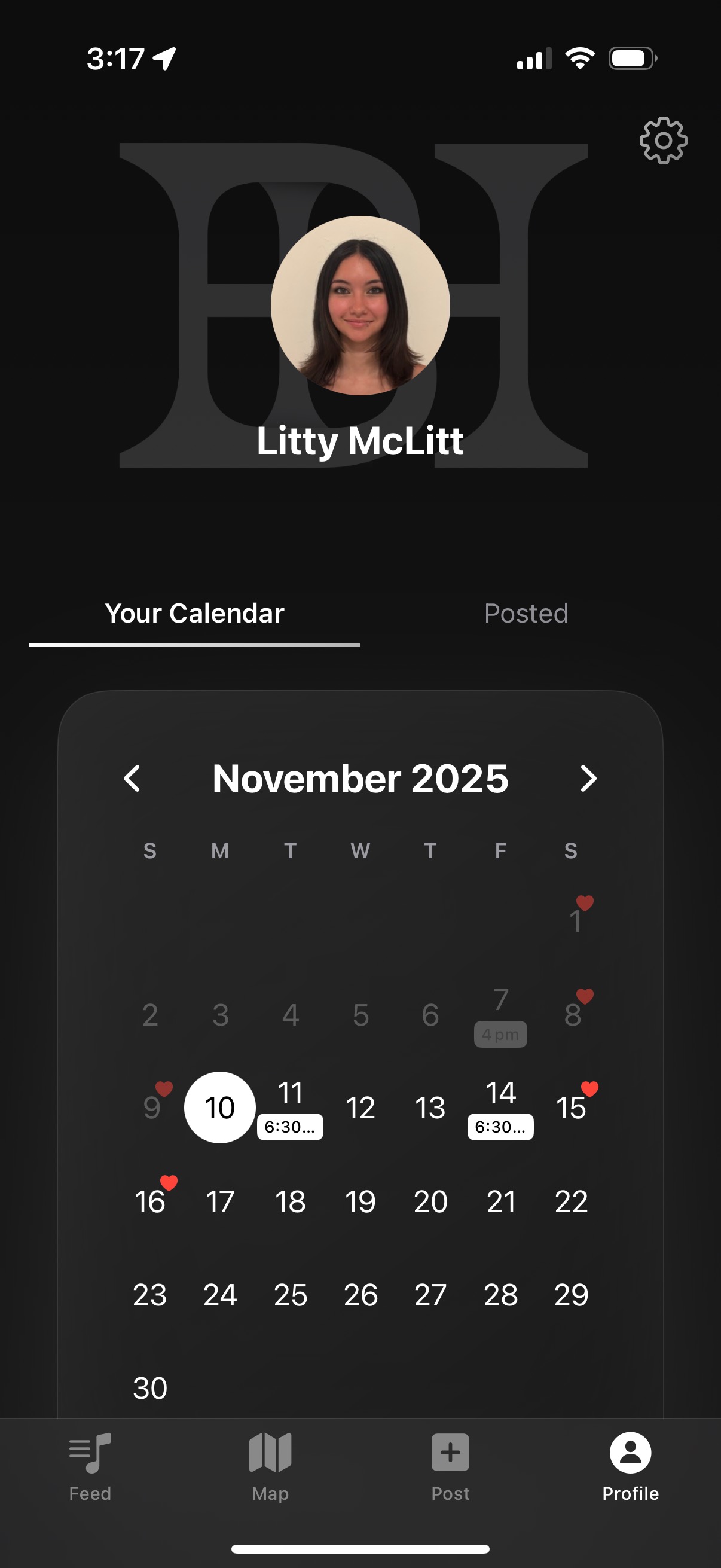
Task: Open the 6:30 event on November 14
Action: 500,1127
